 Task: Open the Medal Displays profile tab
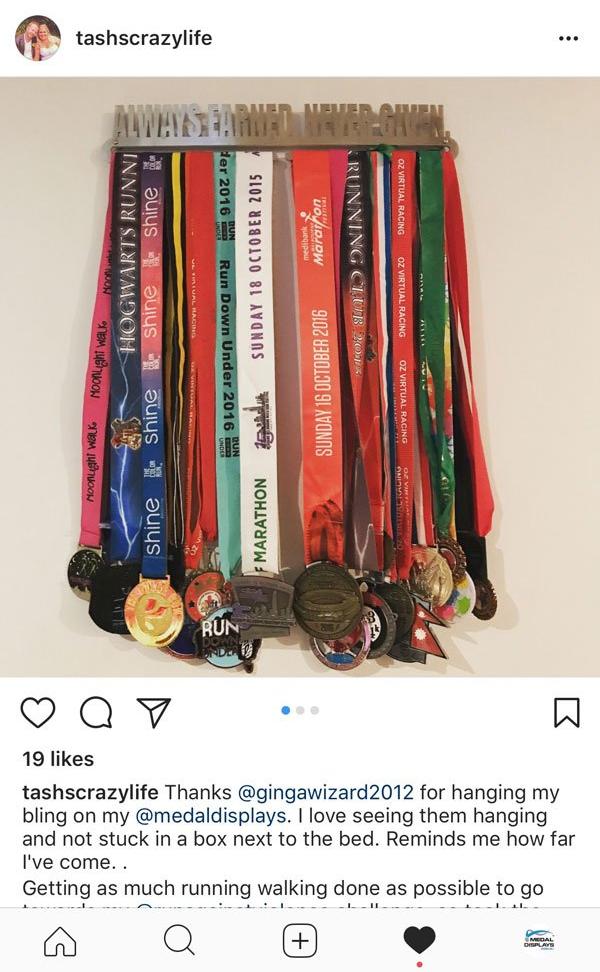click(539, 940)
